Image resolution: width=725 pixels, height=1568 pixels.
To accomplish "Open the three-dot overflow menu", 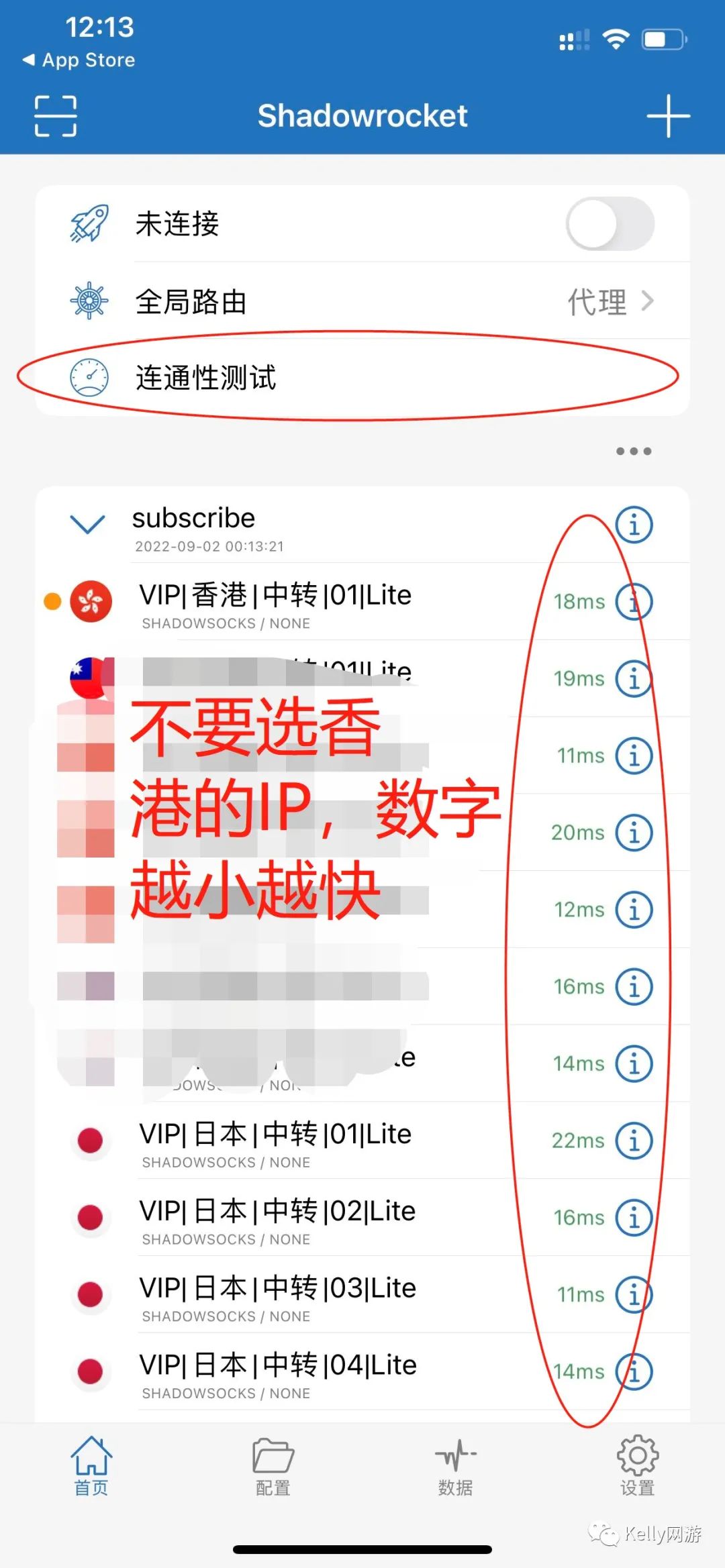I will coord(633,452).
